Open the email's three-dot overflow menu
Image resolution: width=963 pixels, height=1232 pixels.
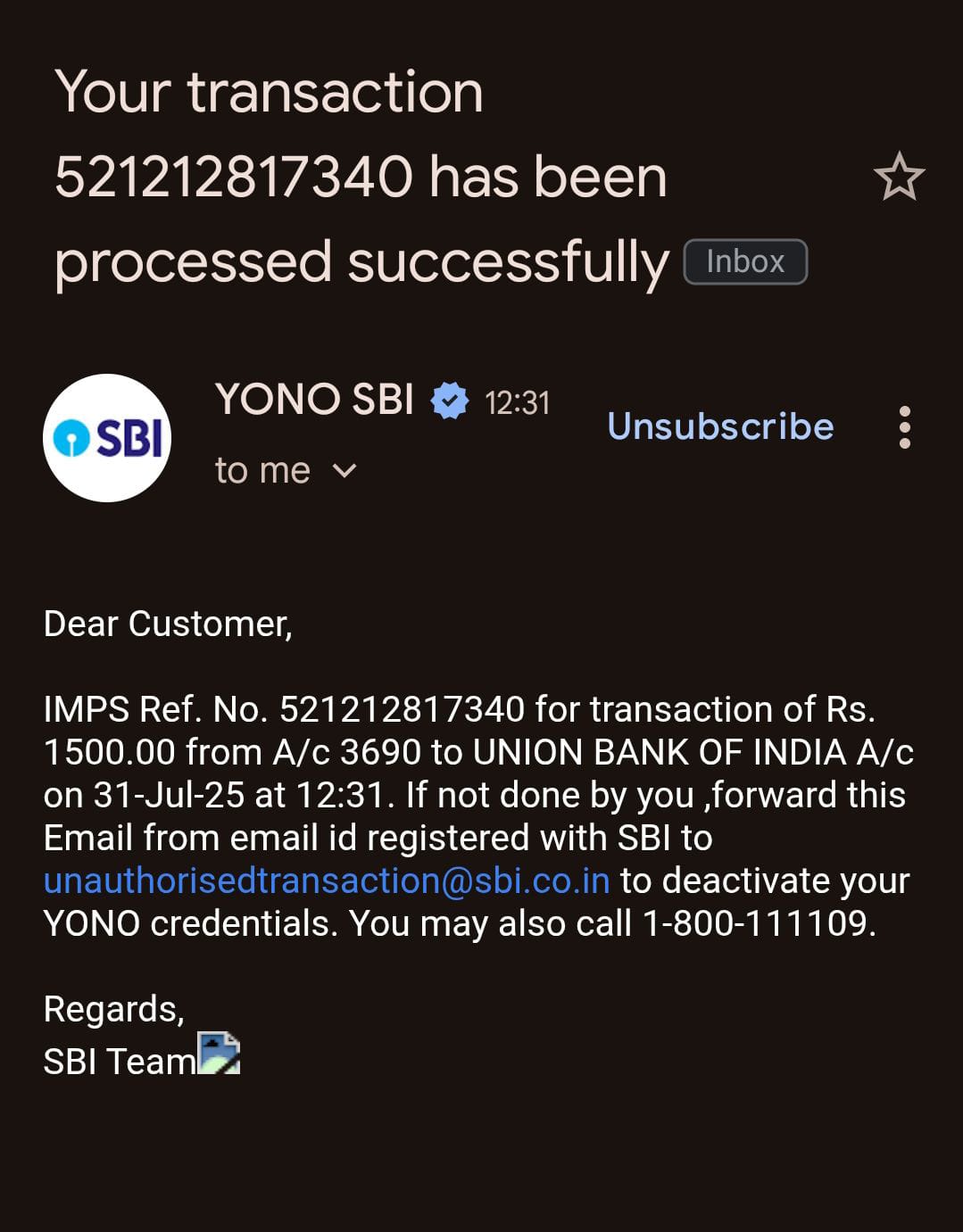pos(904,427)
